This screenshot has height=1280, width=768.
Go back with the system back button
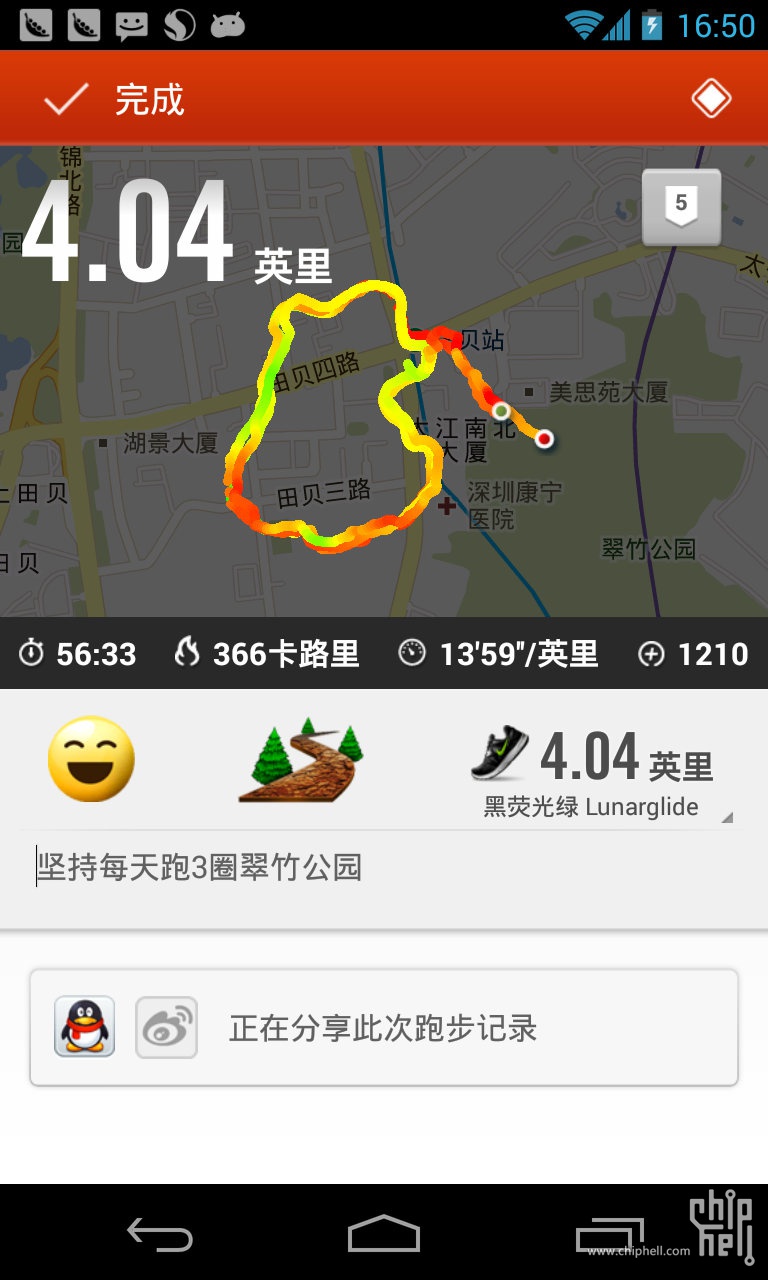[160, 1234]
